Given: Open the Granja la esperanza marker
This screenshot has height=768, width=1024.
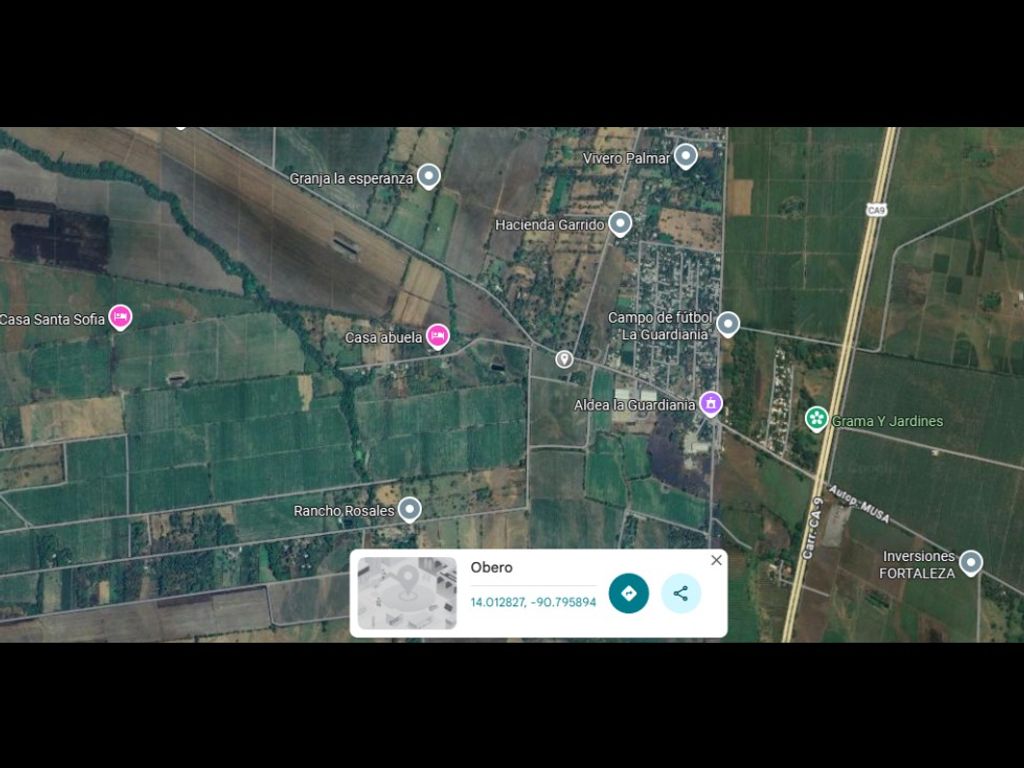Looking at the screenshot, I should (429, 177).
